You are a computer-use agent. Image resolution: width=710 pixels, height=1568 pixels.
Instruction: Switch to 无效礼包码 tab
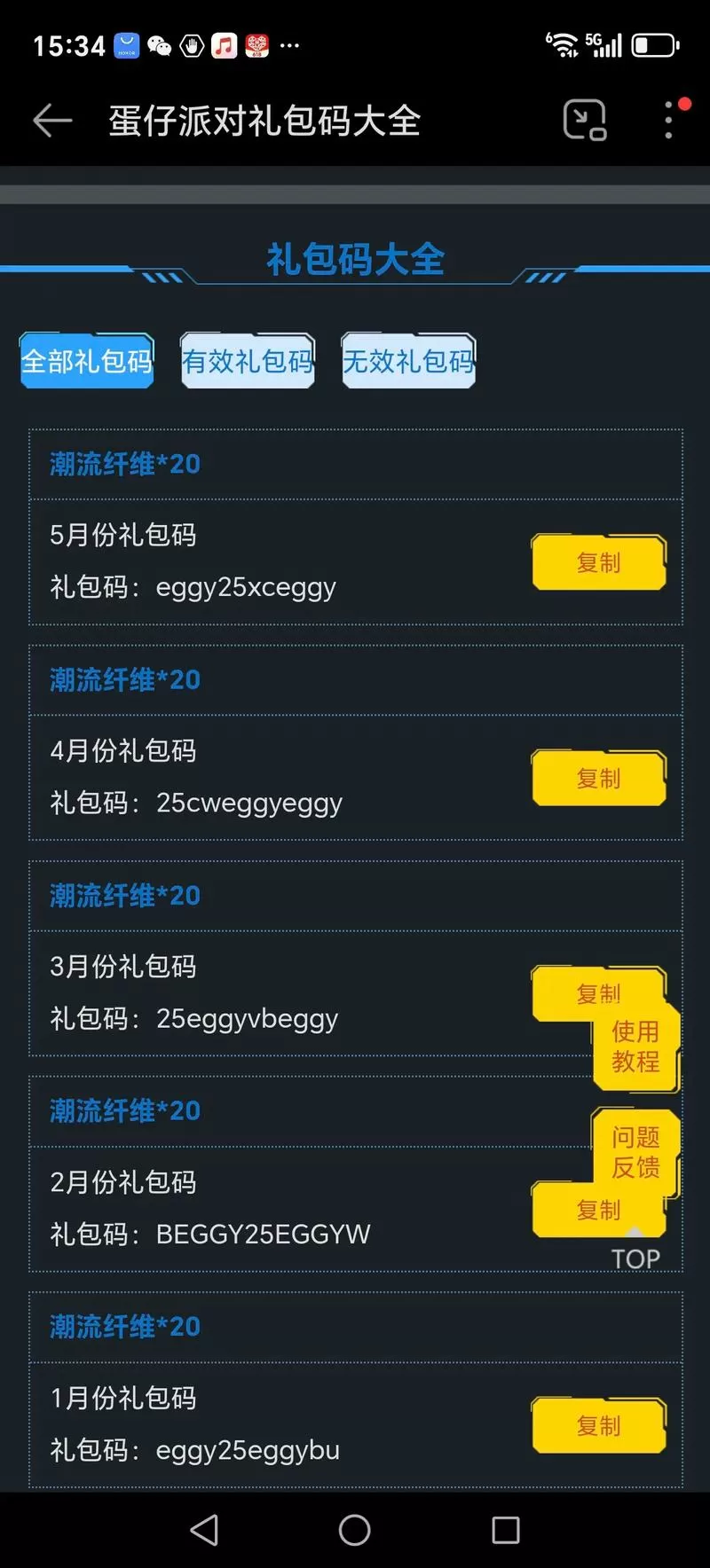[x=408, y=361]
